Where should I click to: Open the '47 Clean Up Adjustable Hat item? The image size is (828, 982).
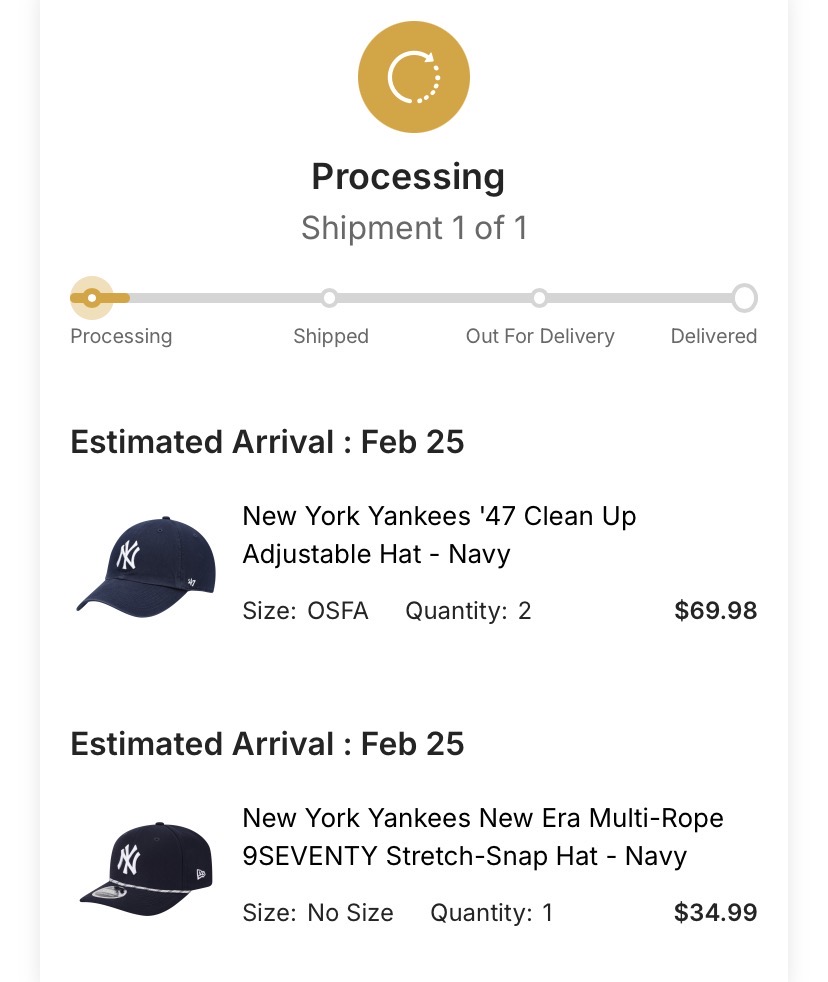point(439,535)
